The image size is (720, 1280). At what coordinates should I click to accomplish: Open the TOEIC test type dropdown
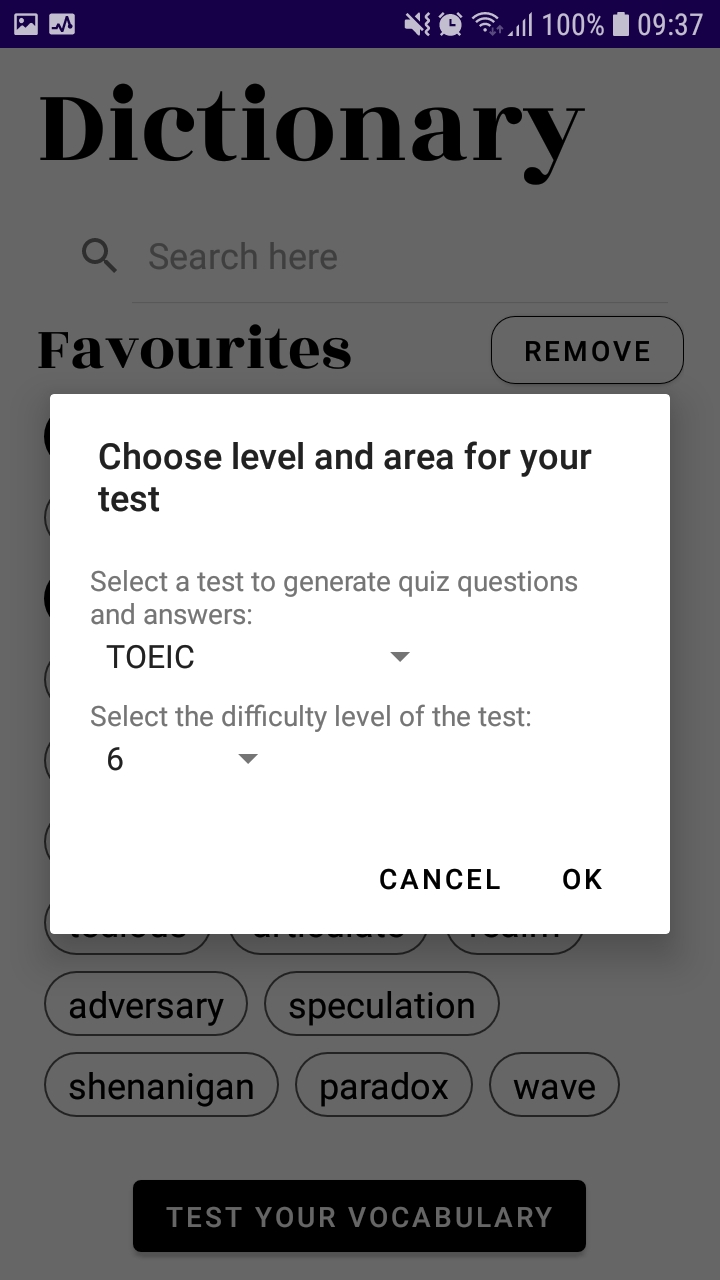pyautogui.click(x=258, y=657)
